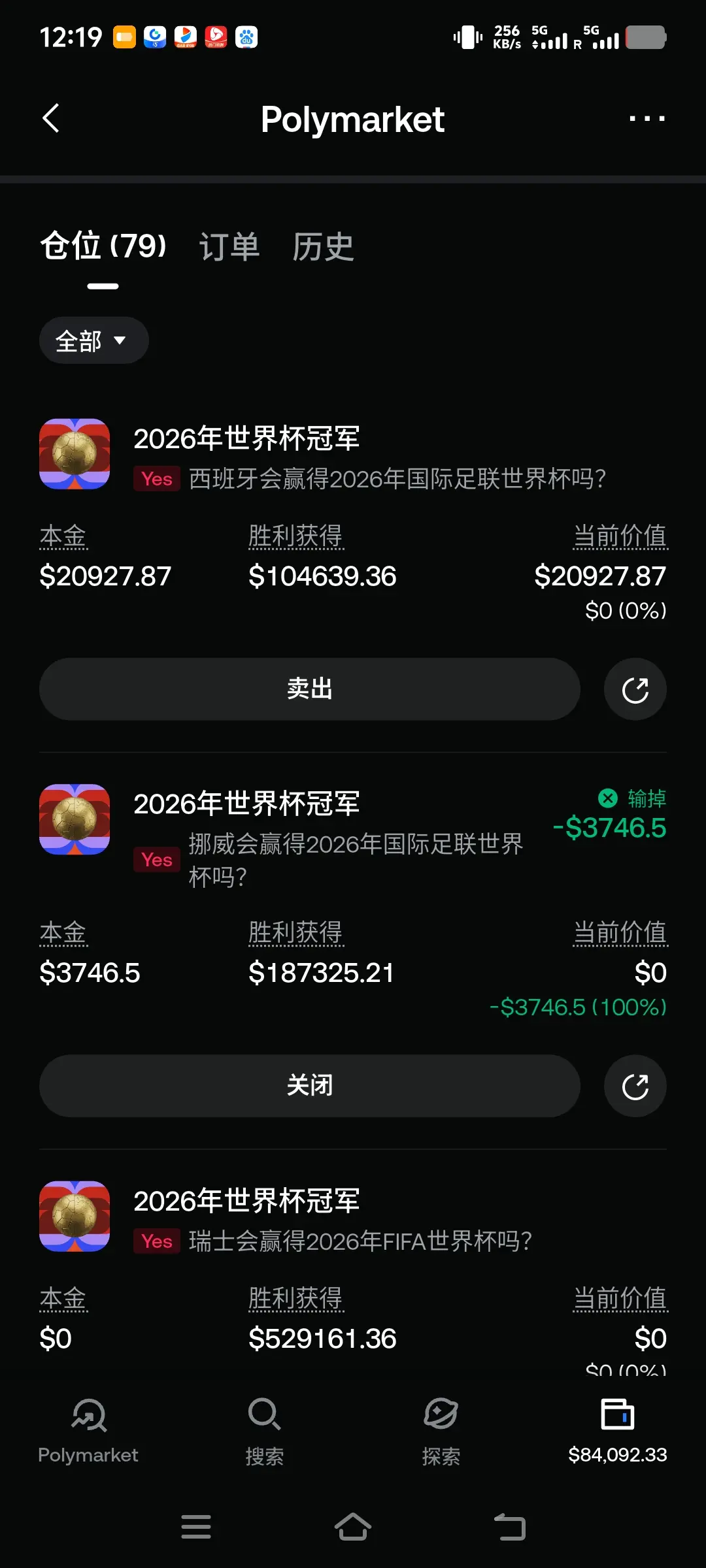Tap the system home button
706x1568 pixels.
tap(353, 1527)
